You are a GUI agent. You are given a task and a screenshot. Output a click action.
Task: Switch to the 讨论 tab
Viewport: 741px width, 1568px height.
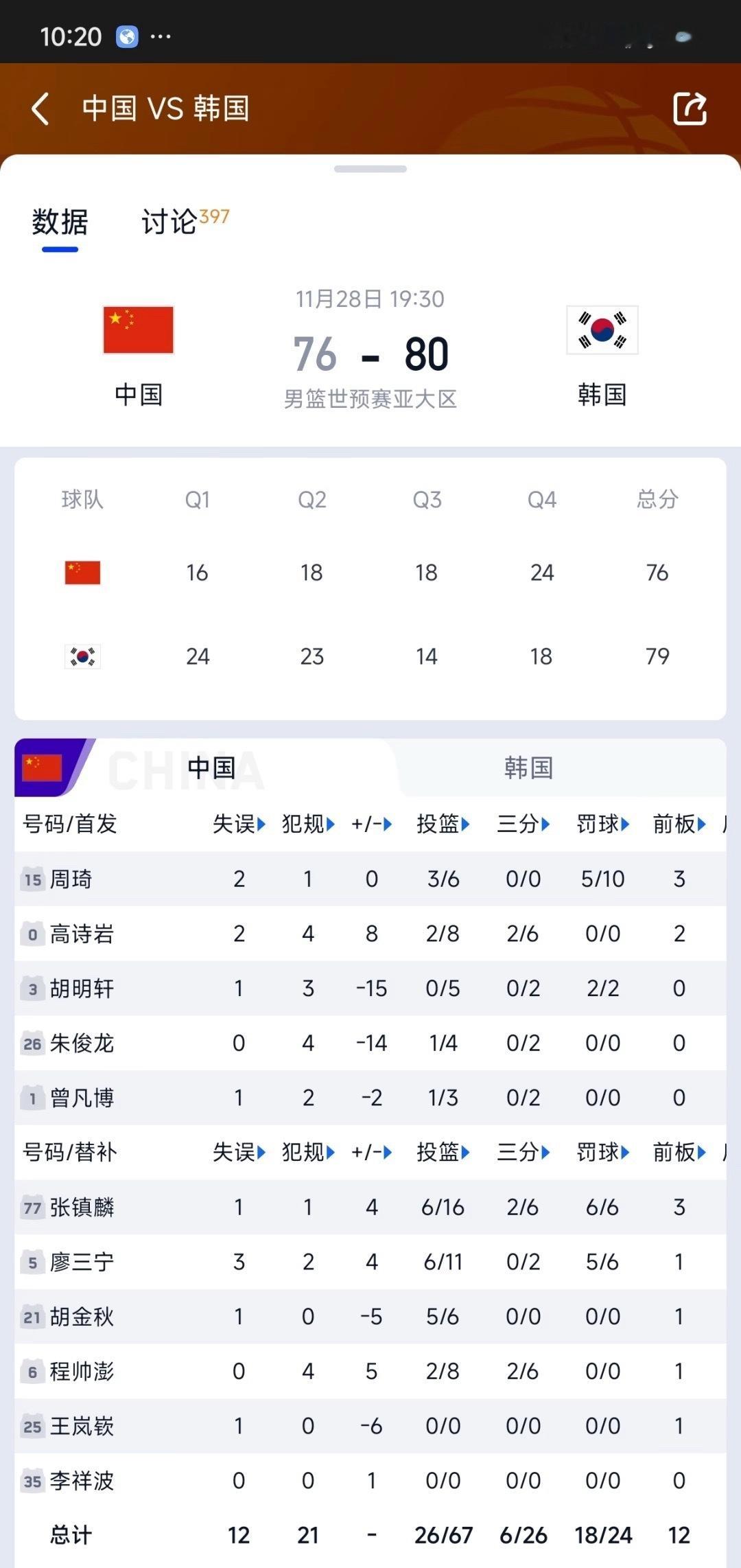[168, 221]
